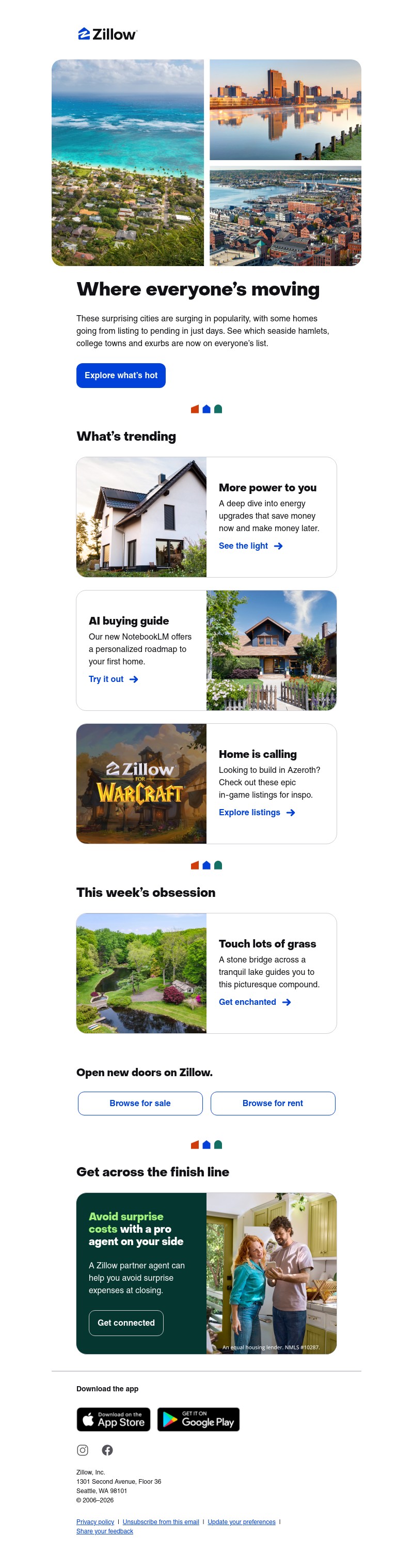Open Explore listings for Warcraft homes

pos(256,813)
